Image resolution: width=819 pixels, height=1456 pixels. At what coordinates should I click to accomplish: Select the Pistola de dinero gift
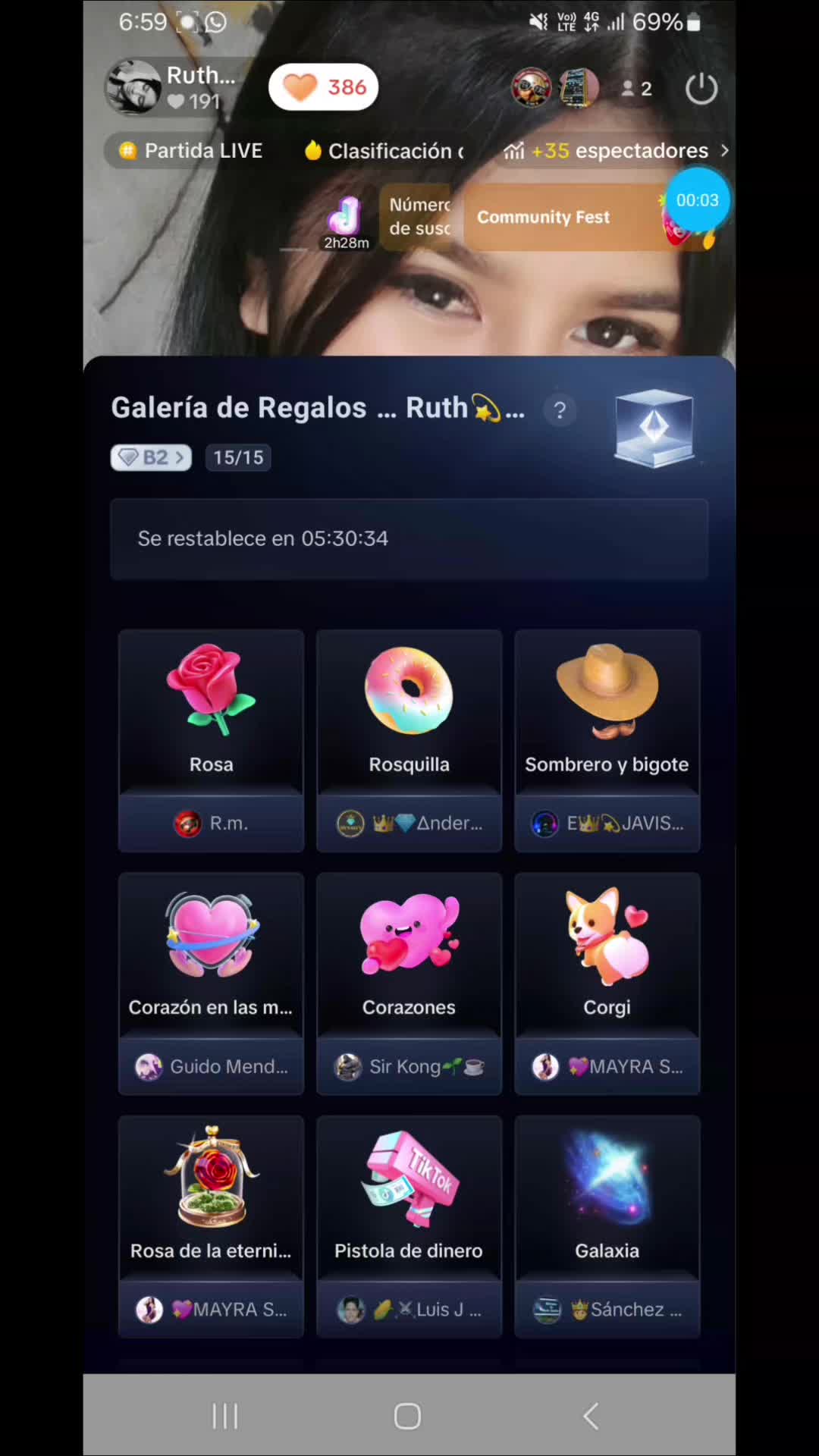pyautogui.click(x=409, y=1225)
